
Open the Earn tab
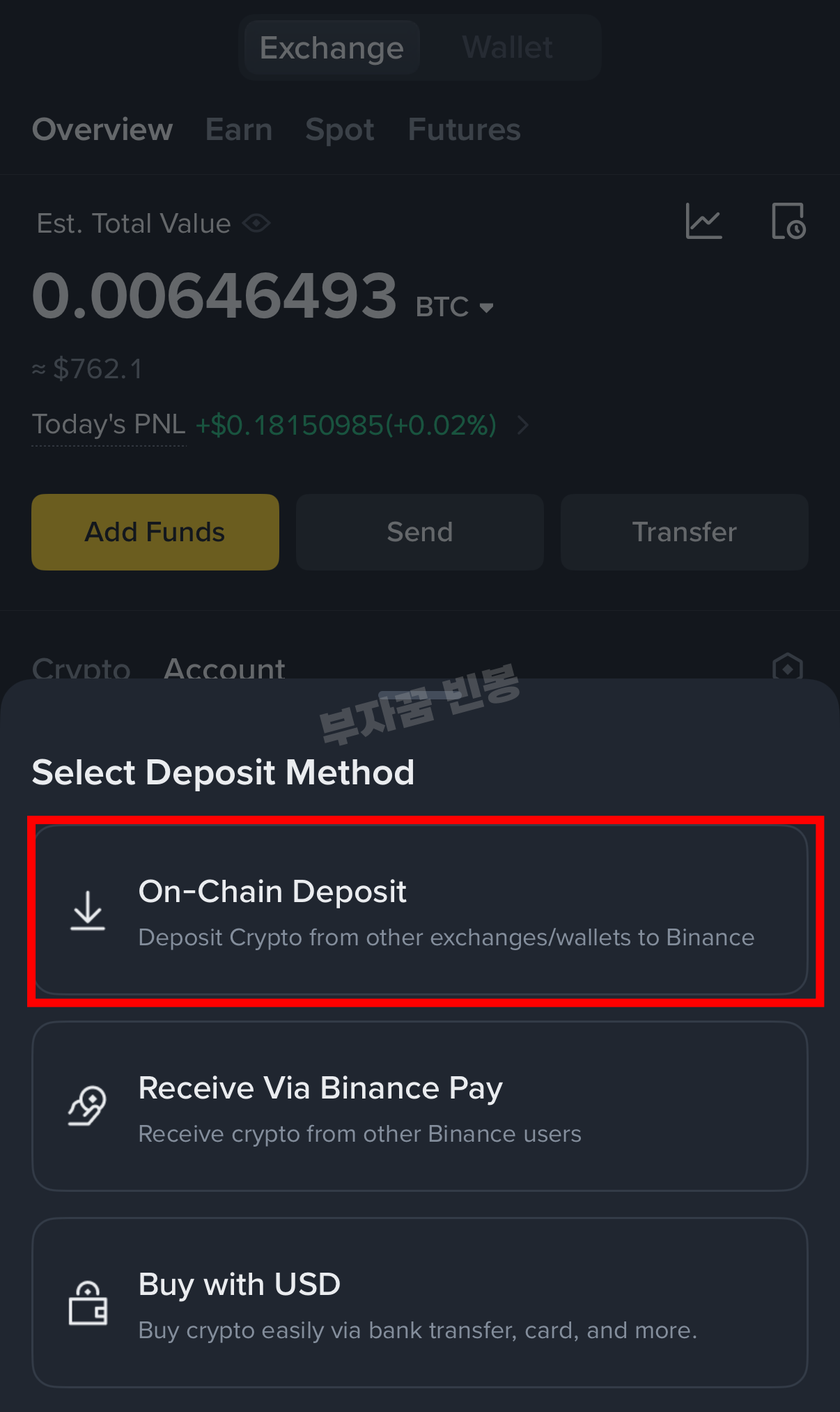(239, 130)
